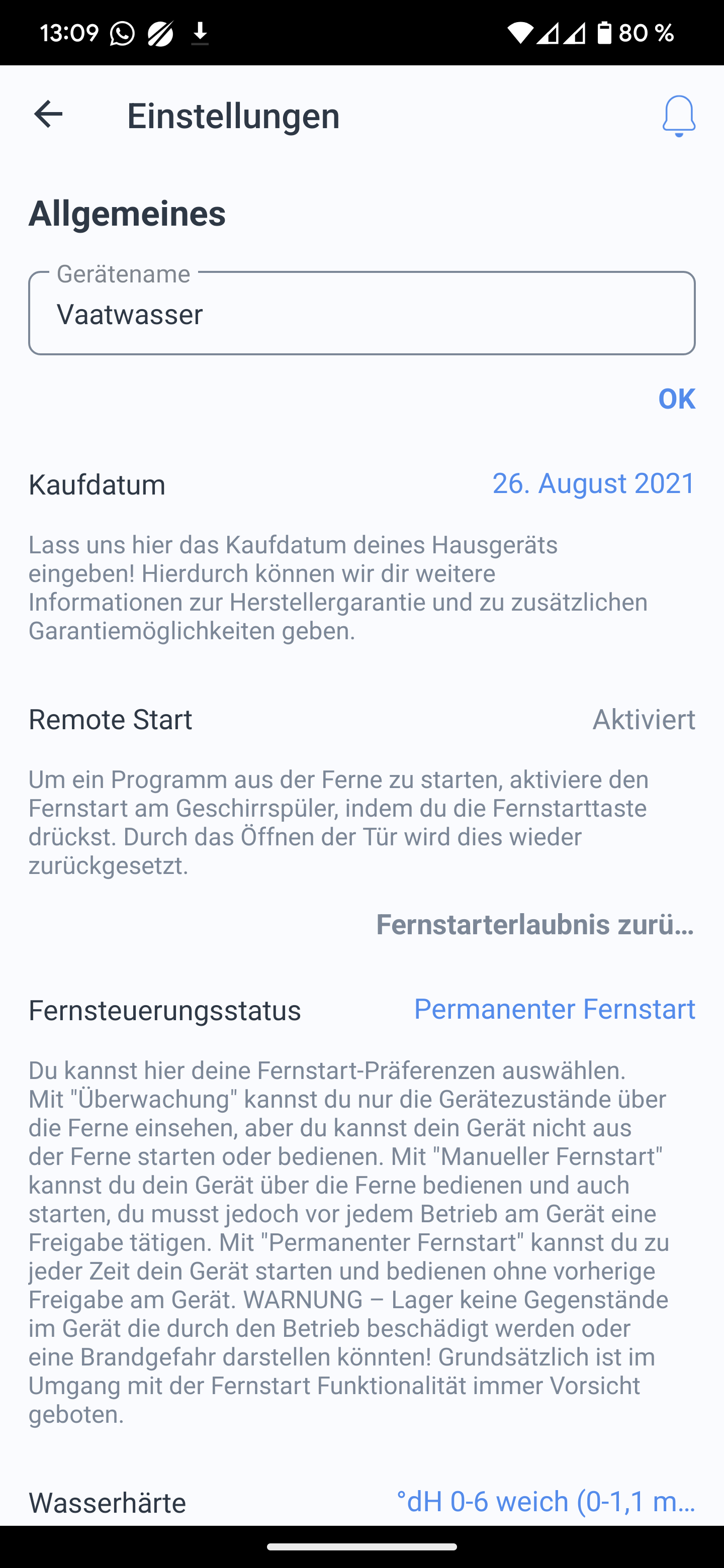This screenshot has width=724, height=1568.
Task: Change the Wasserhärte °dH value
Action: 546,1502
